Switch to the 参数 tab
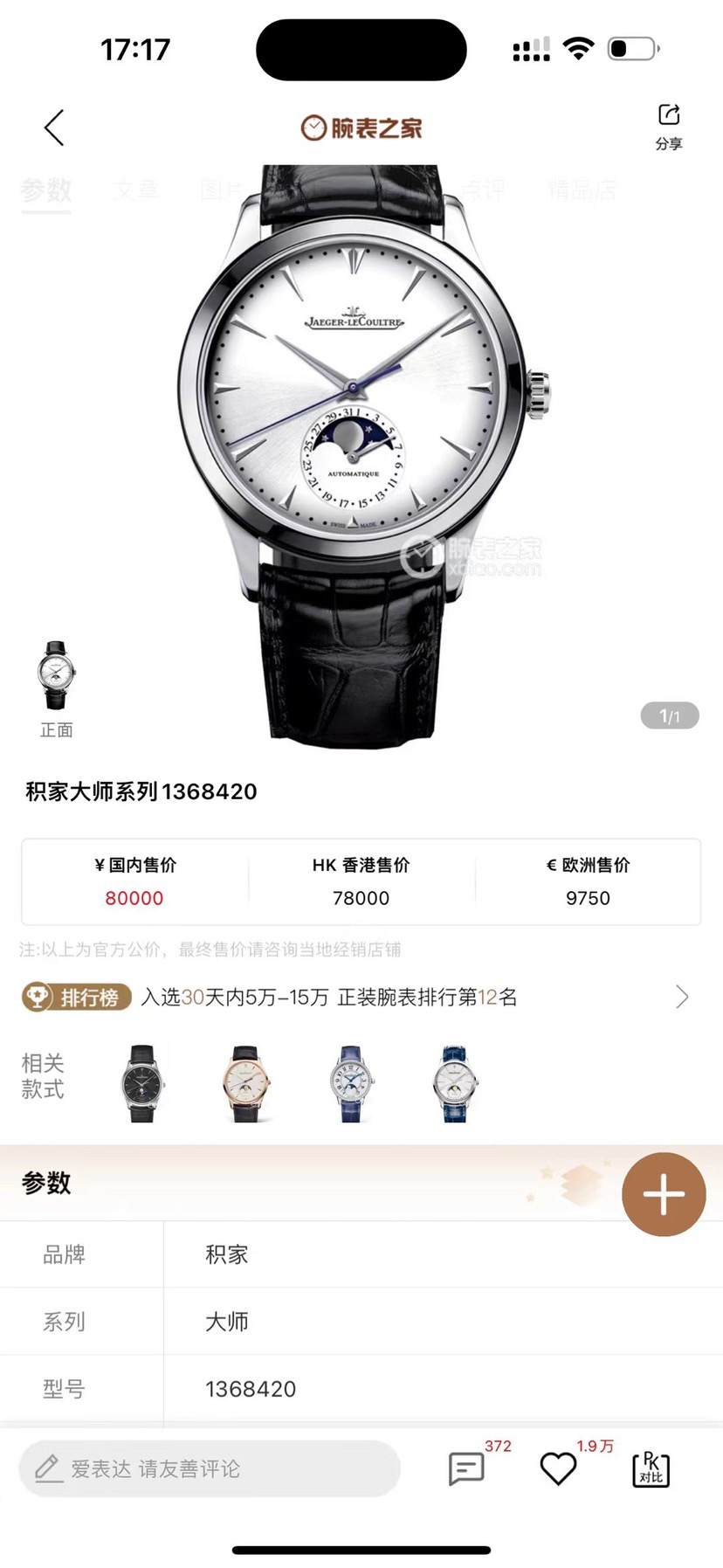The image size is (723, 1568). (x=46, y=190)
